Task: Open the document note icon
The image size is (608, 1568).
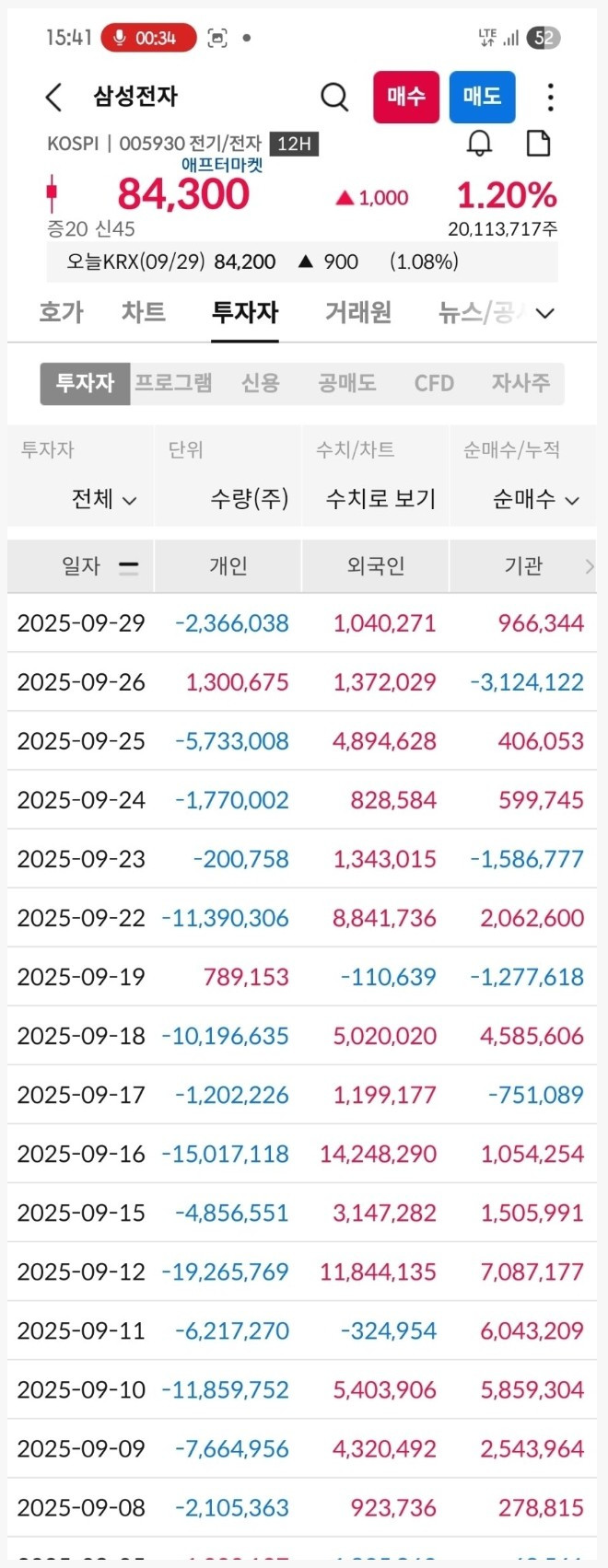Action: coord(538,144)
